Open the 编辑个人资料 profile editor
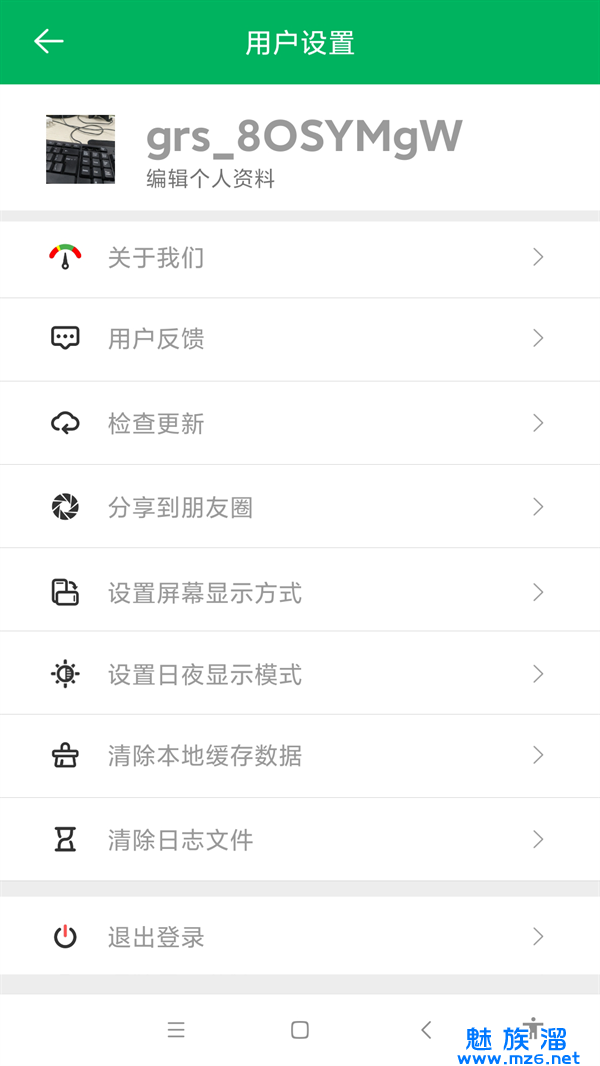Image resolution: width=600 pixels, height=1066 pixels. (210, 180)
